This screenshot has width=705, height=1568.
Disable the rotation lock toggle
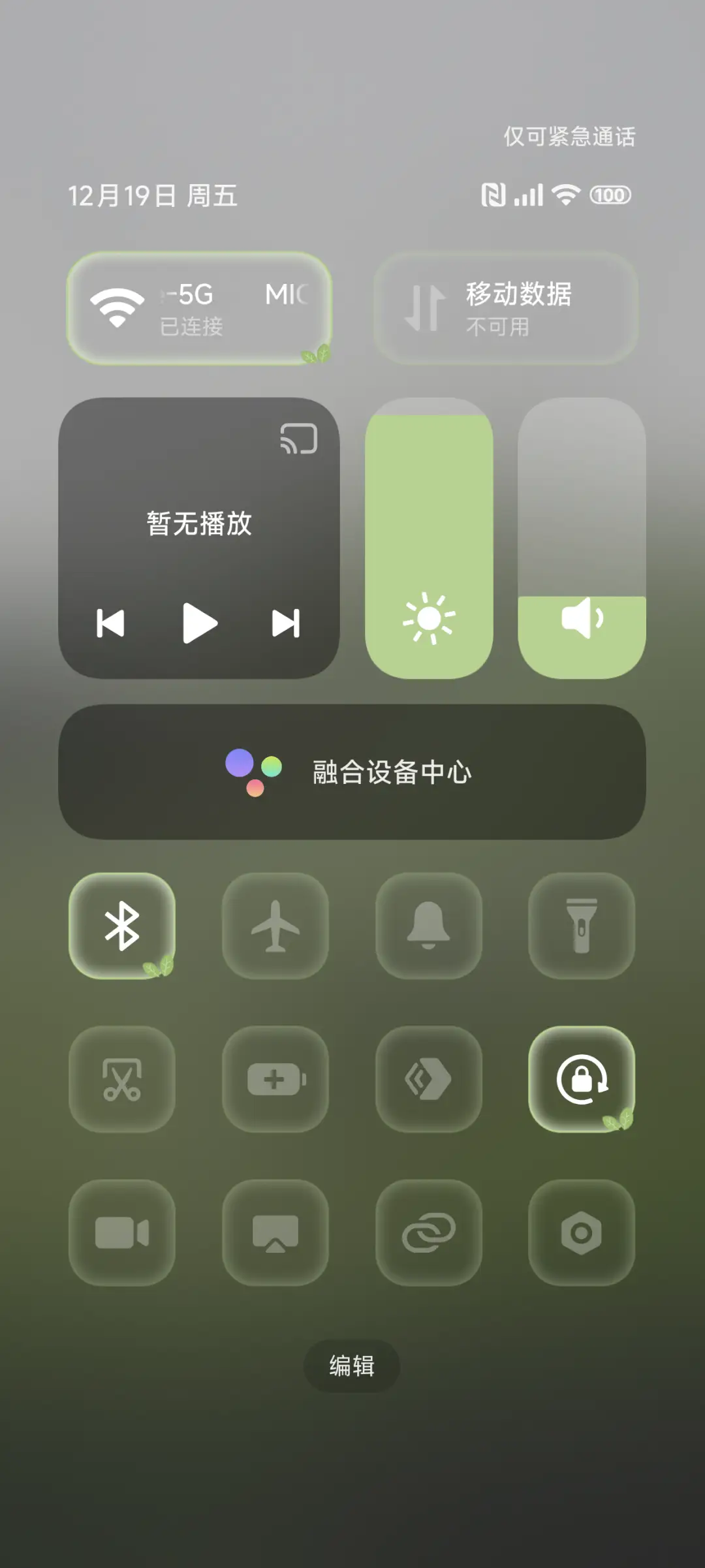pyautogui.click(x=583, y=1080)
